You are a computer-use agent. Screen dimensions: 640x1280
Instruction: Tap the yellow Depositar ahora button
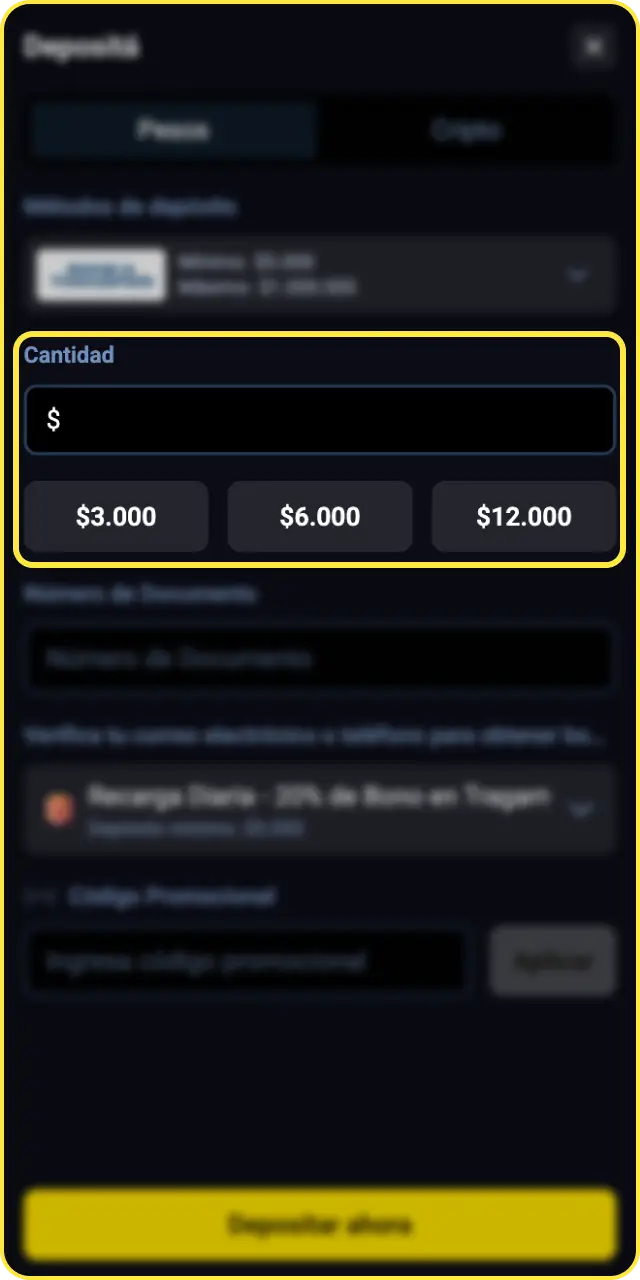point(320,1224)
